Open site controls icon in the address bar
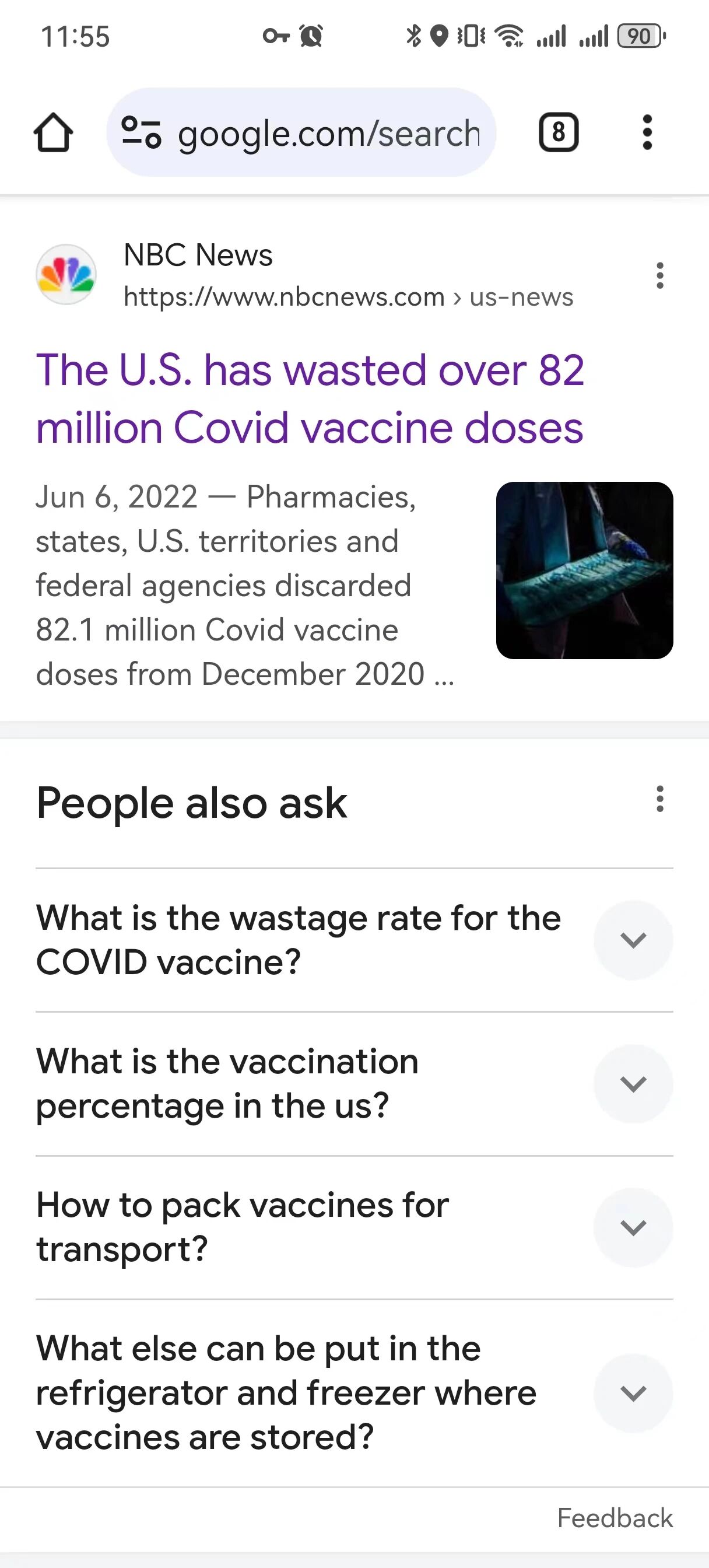This screenshot has height=1568, width=709. [x=141, y=132]
